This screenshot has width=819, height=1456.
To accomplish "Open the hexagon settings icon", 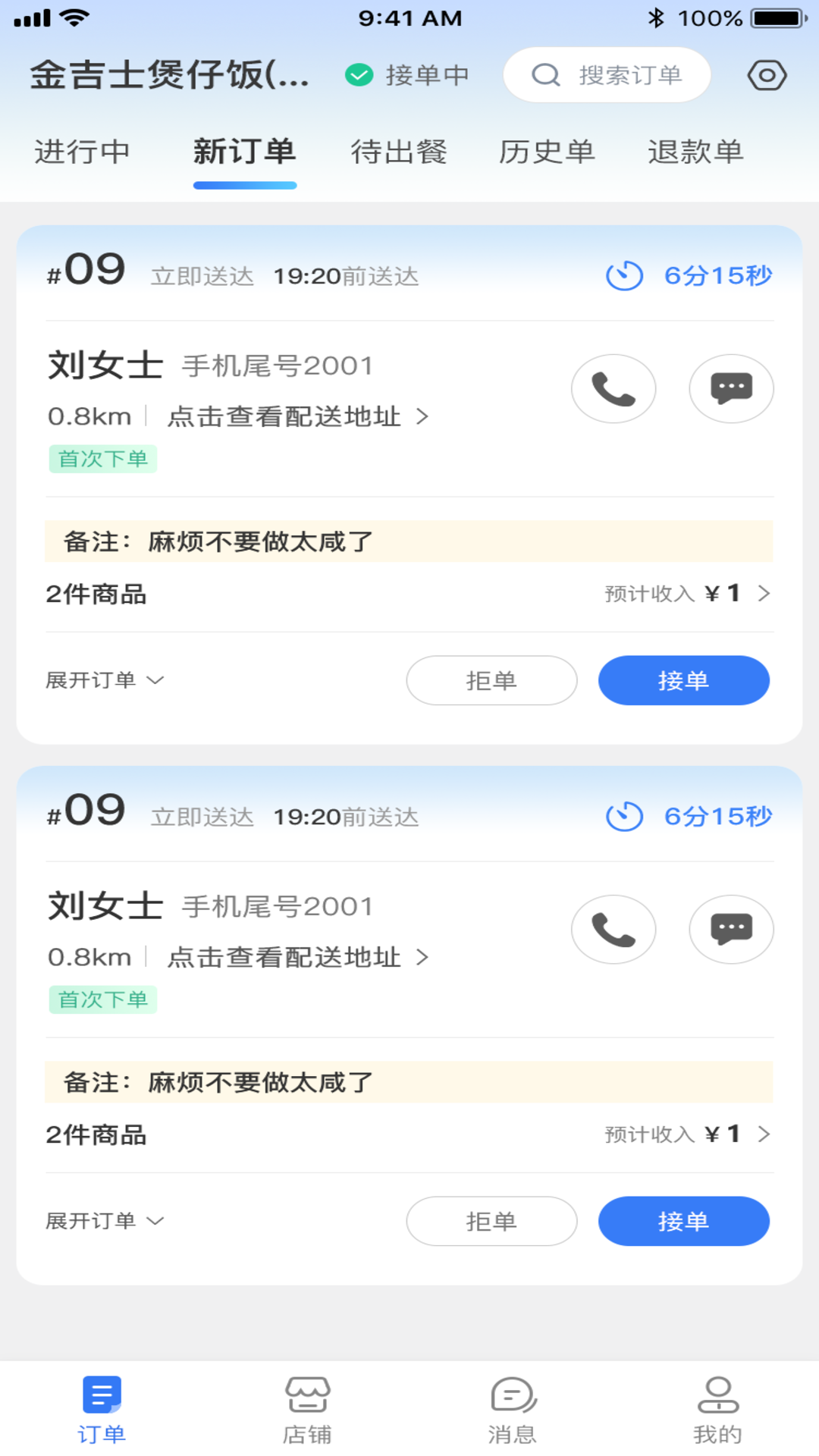I will (x=767, y=75).
